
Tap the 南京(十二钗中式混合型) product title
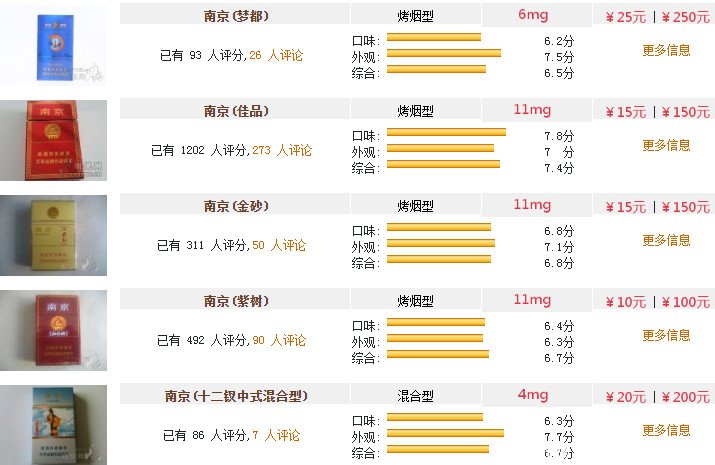click(x=236, y=397)
